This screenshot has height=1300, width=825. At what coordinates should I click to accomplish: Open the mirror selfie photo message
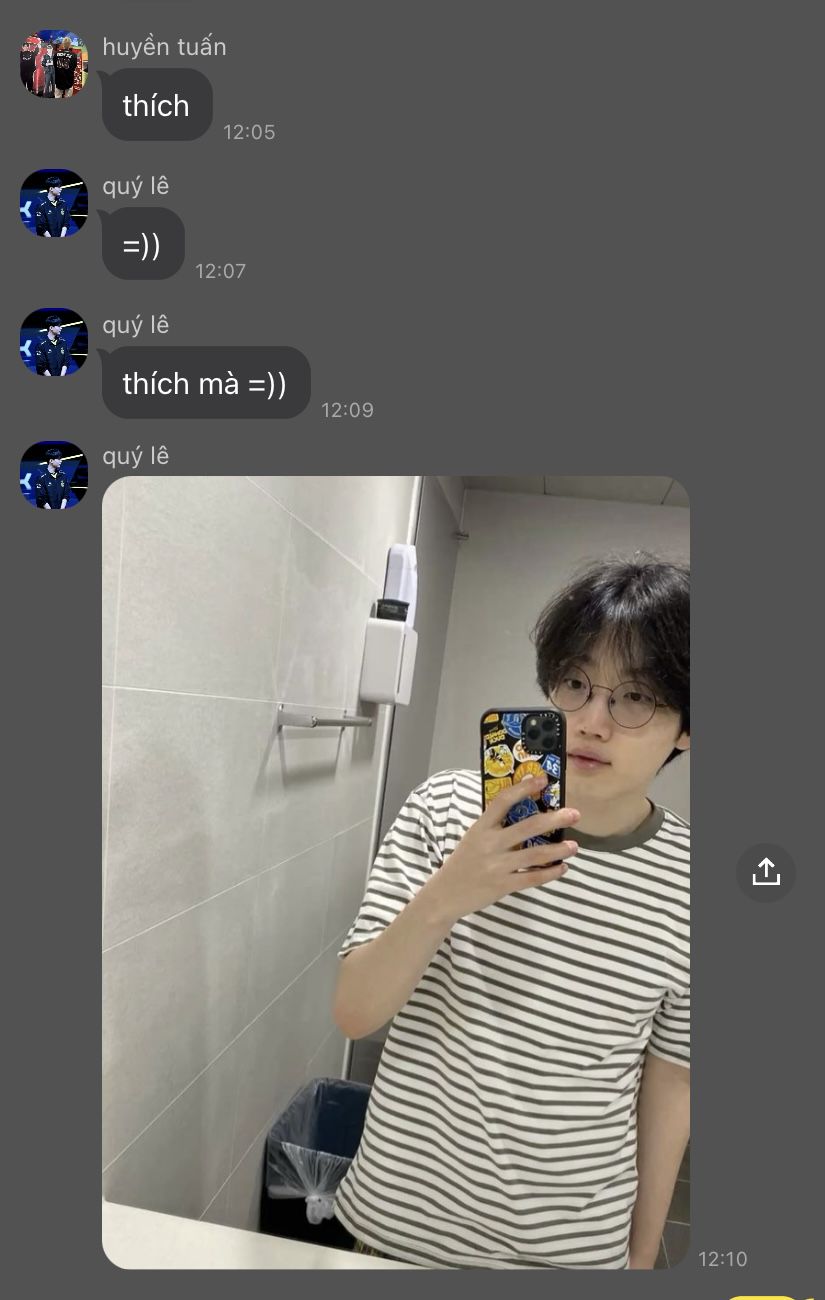click(x=395, y=872)
